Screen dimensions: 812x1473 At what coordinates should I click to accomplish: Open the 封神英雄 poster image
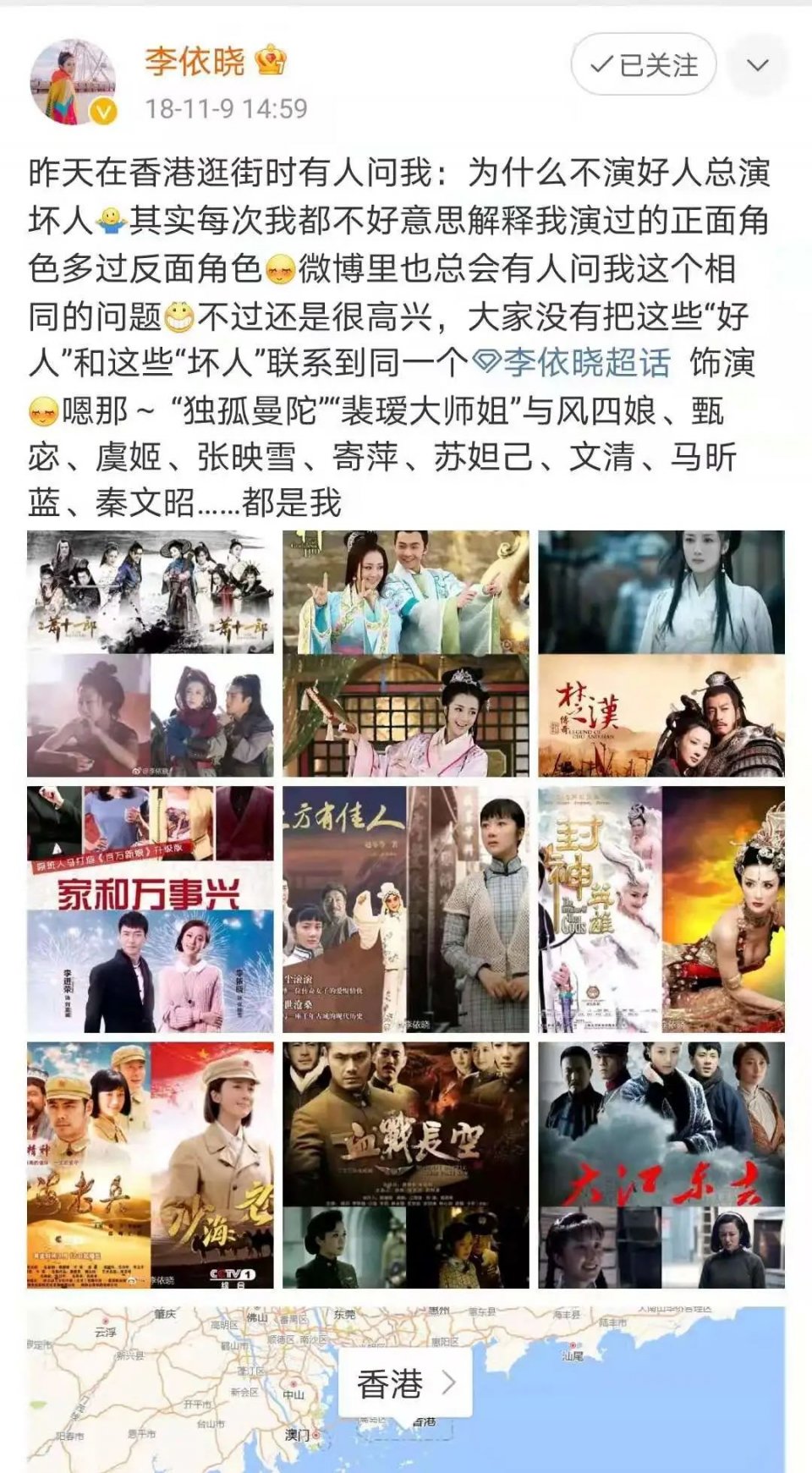click(x=661, y=909)
